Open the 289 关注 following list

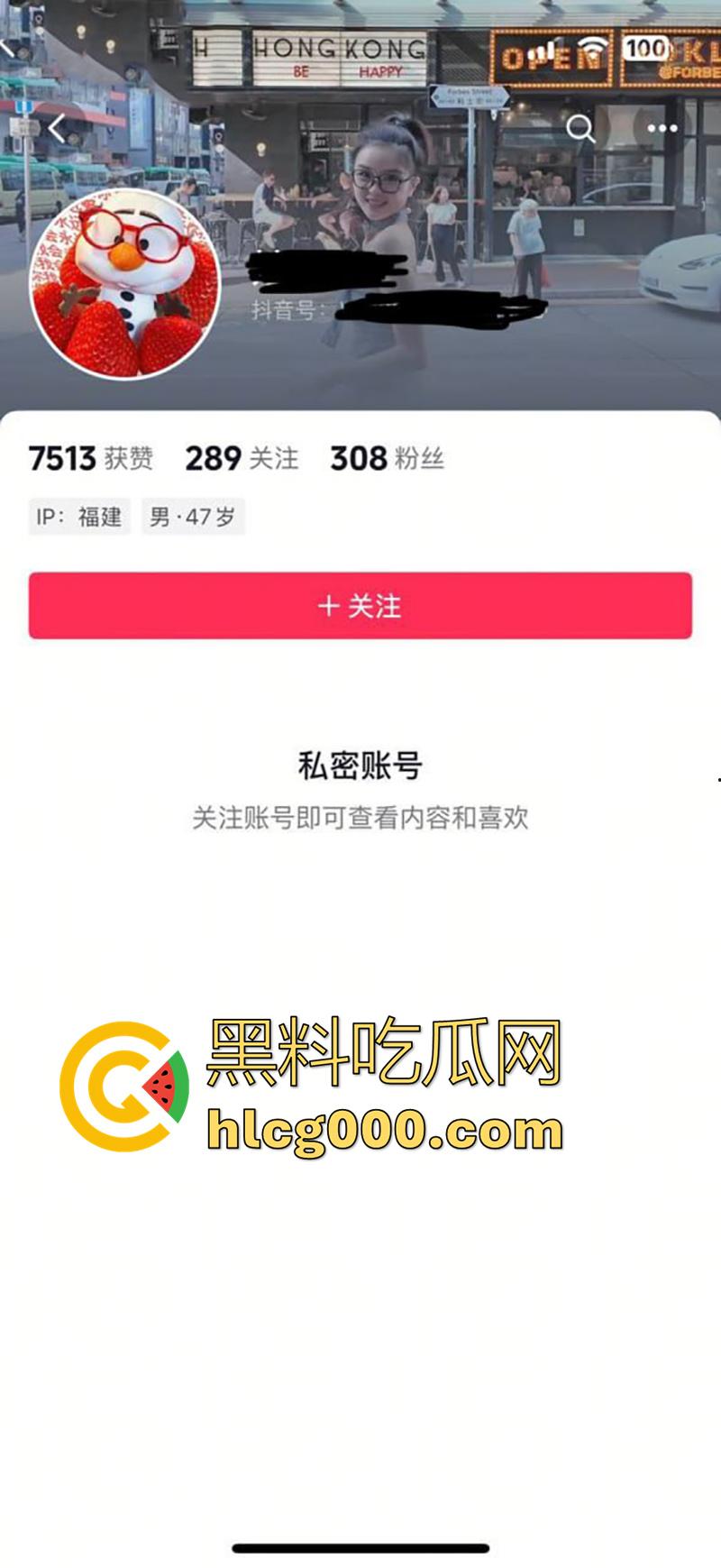pos(242,458)
